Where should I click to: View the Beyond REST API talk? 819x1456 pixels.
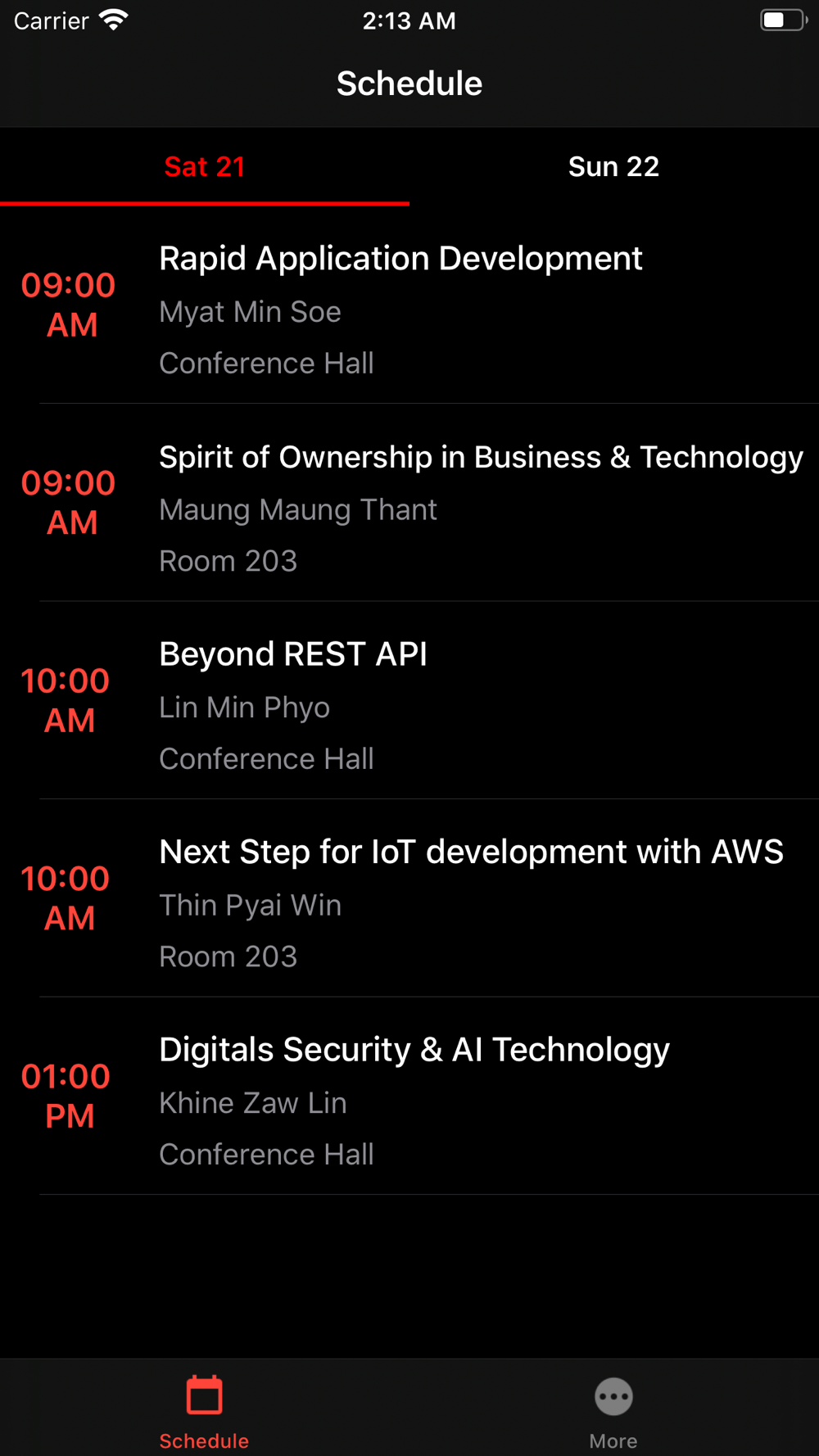409,700
